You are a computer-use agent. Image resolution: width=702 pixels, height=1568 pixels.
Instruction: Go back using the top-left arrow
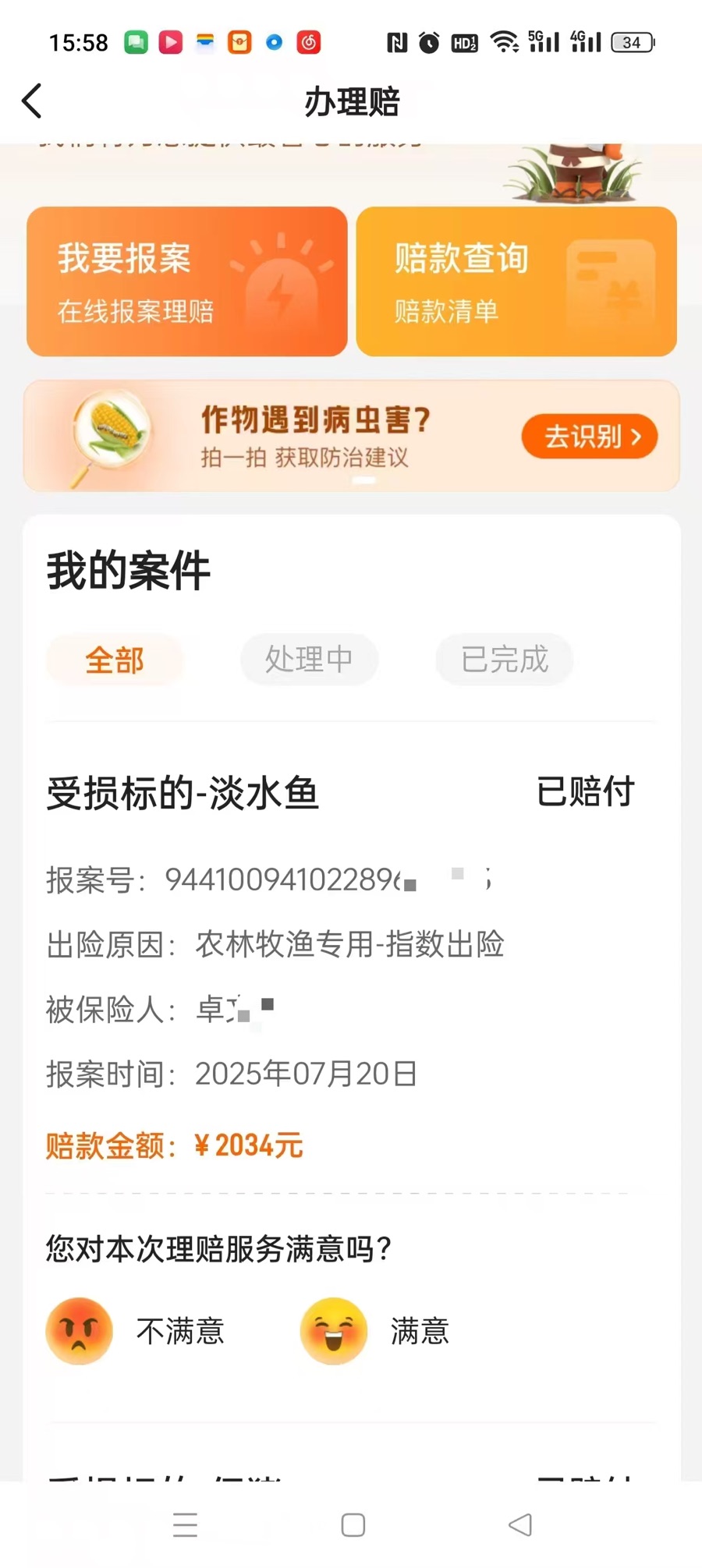click(x=32, y=101)
